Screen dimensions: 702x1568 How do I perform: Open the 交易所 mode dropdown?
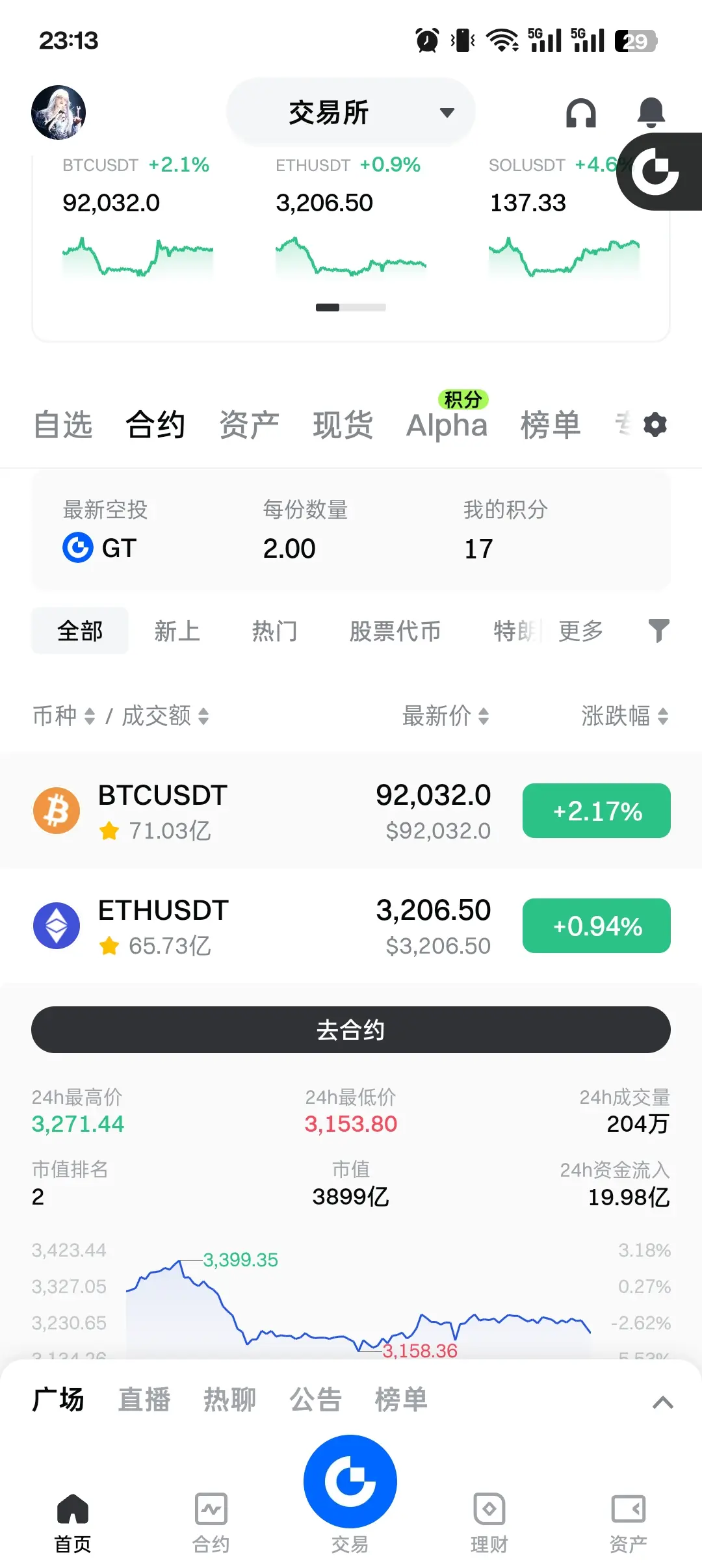click(350, 112)
